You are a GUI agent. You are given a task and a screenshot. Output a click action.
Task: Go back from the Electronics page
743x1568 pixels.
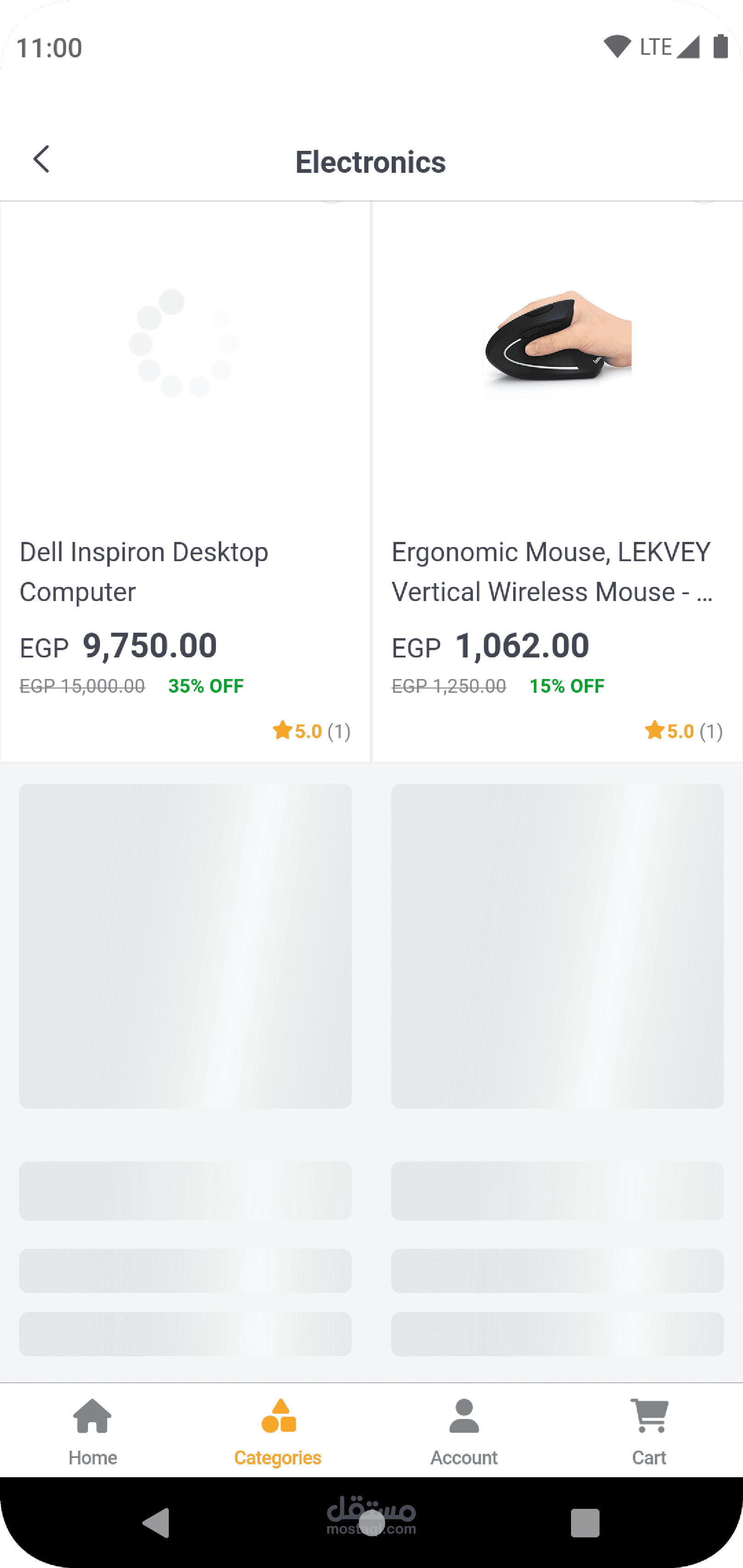[41, 160]
